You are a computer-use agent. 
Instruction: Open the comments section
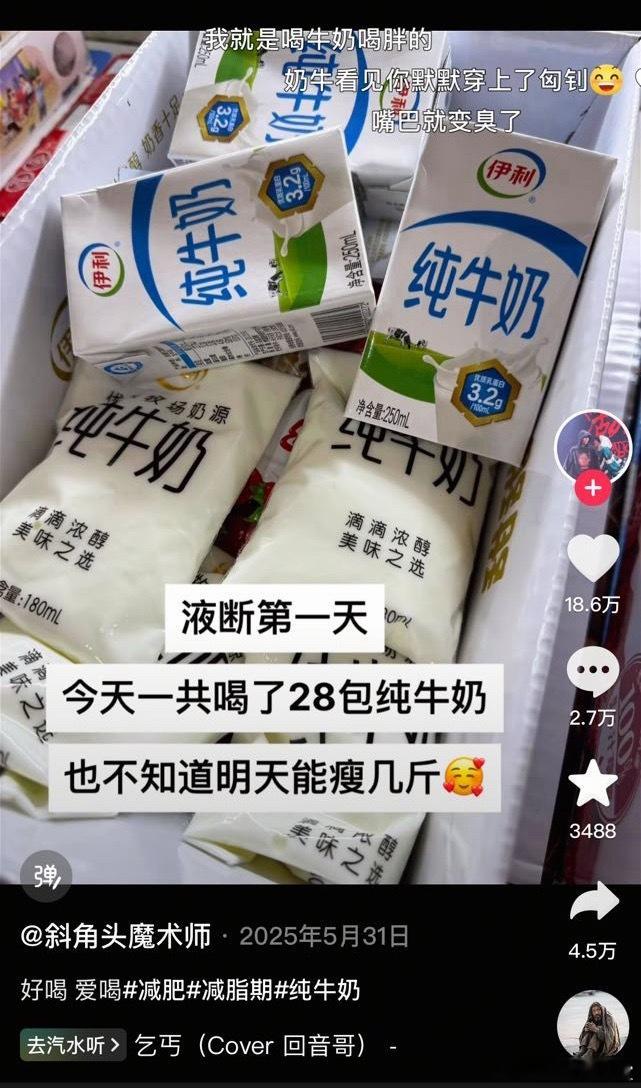click(593, 671)
